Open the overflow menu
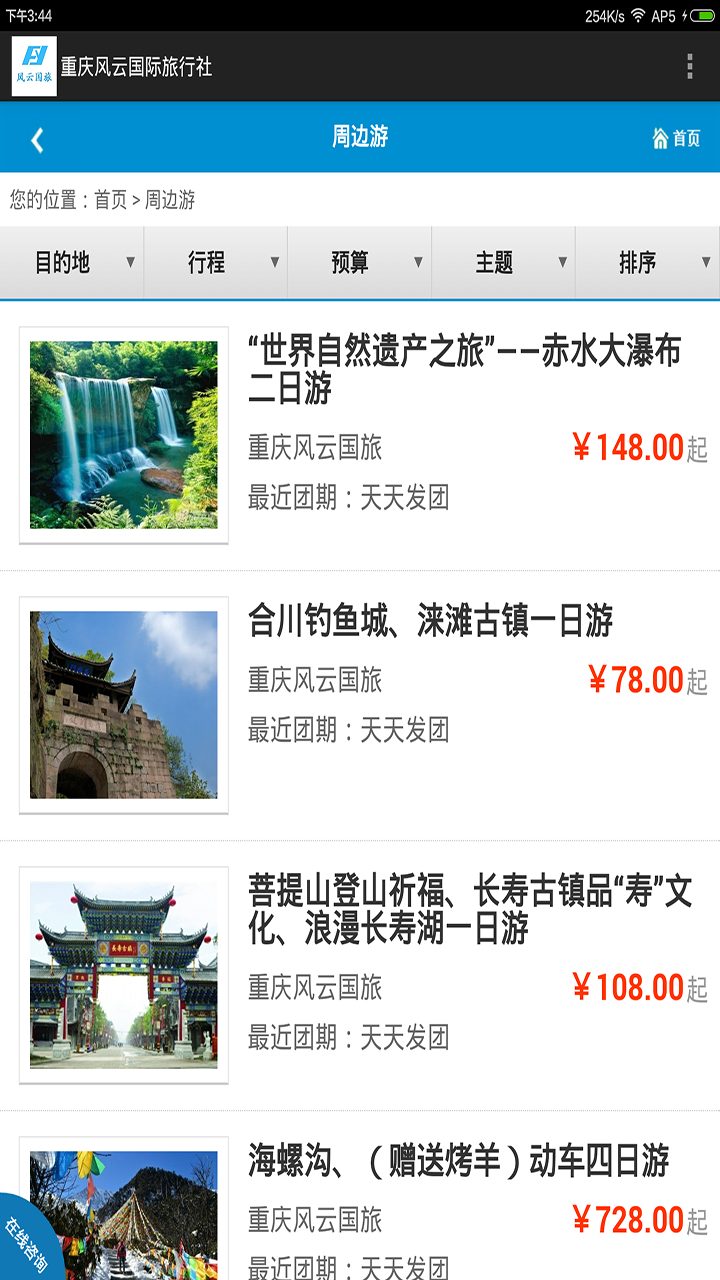720x1280 pixels. 689,67
